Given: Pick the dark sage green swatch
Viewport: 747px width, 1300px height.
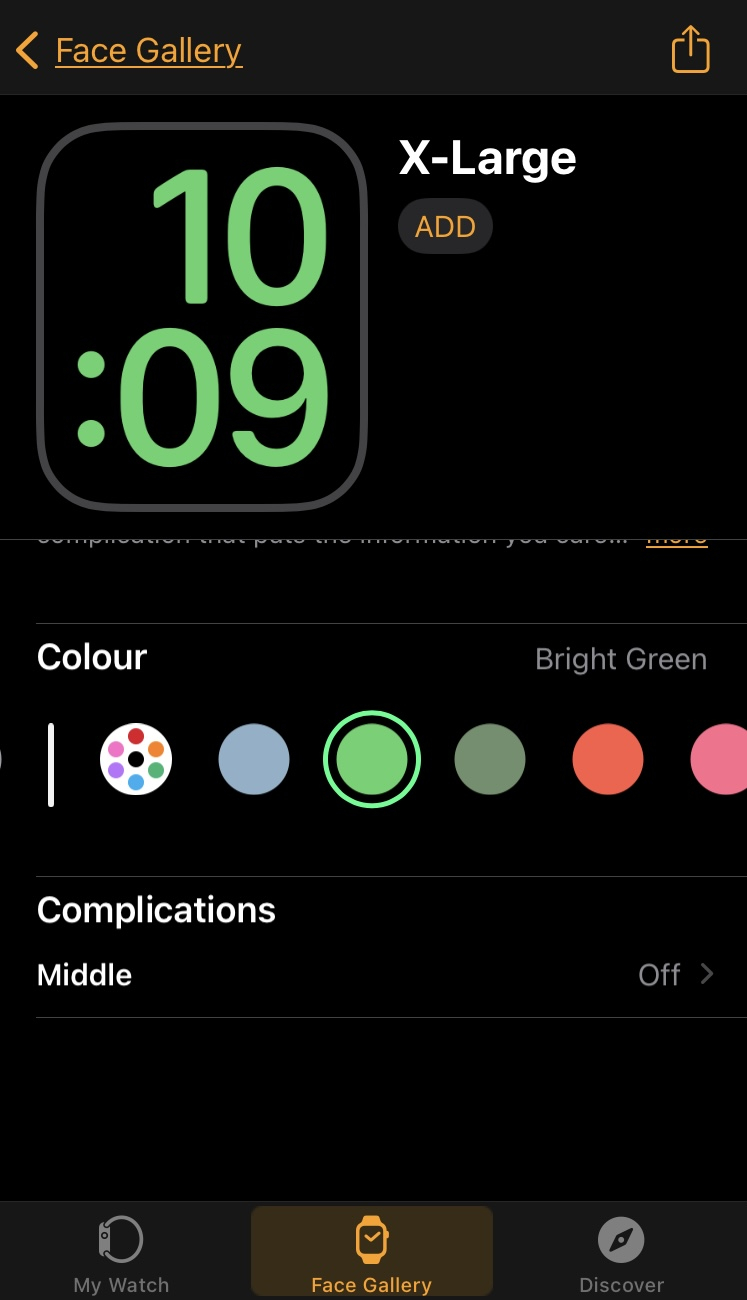Looking at the screenshot, I should coord(490,759).
